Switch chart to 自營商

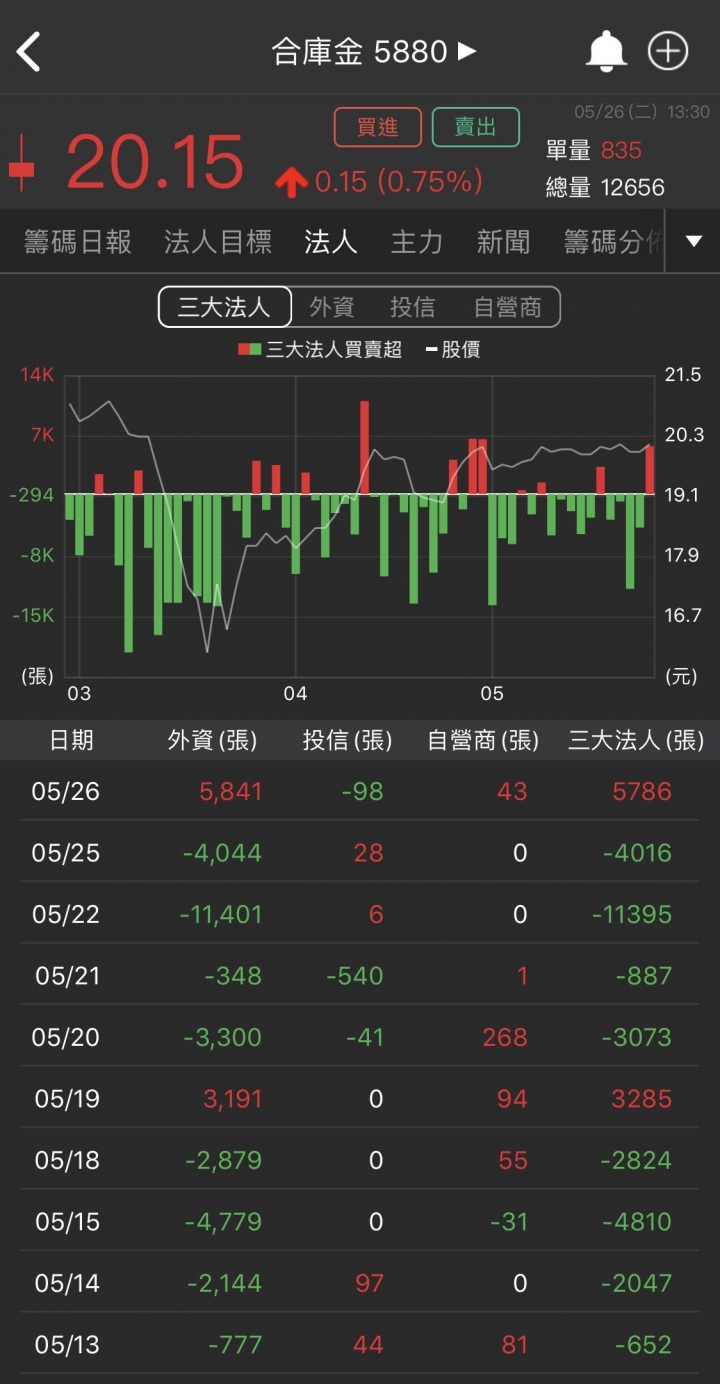tap(507, 307)
